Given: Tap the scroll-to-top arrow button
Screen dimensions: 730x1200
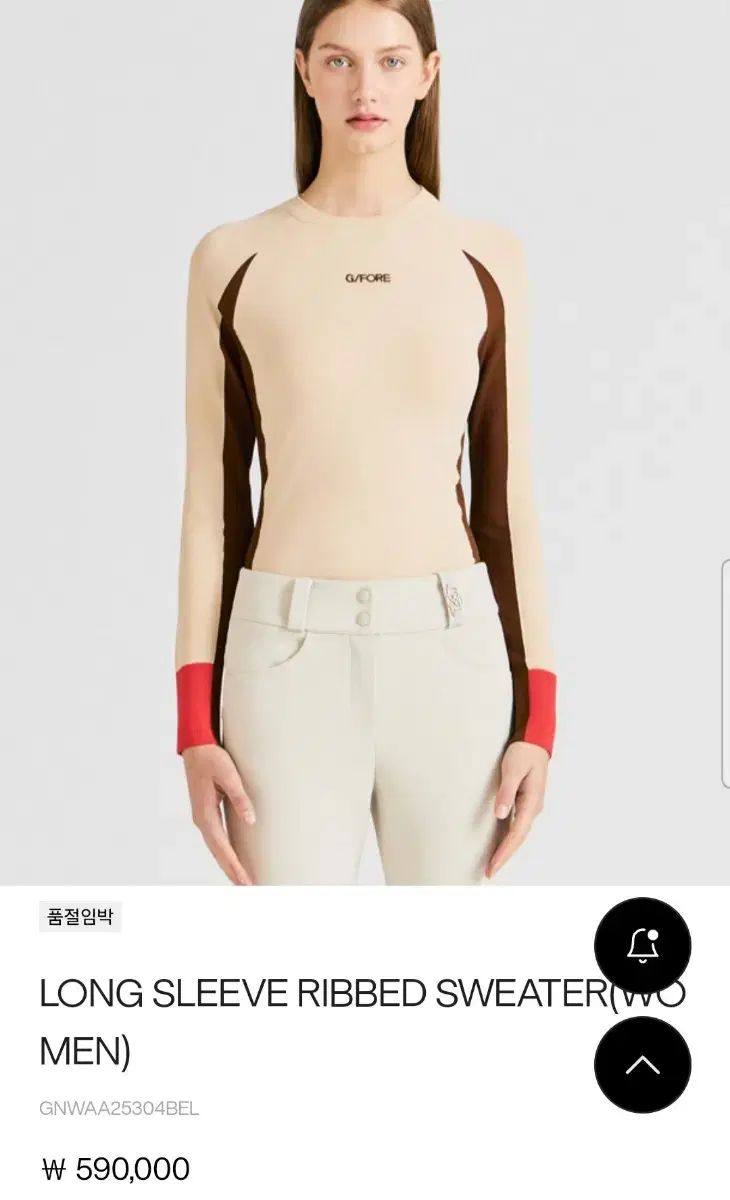Looking at the screenshot, I should [x=642, y=1065].
